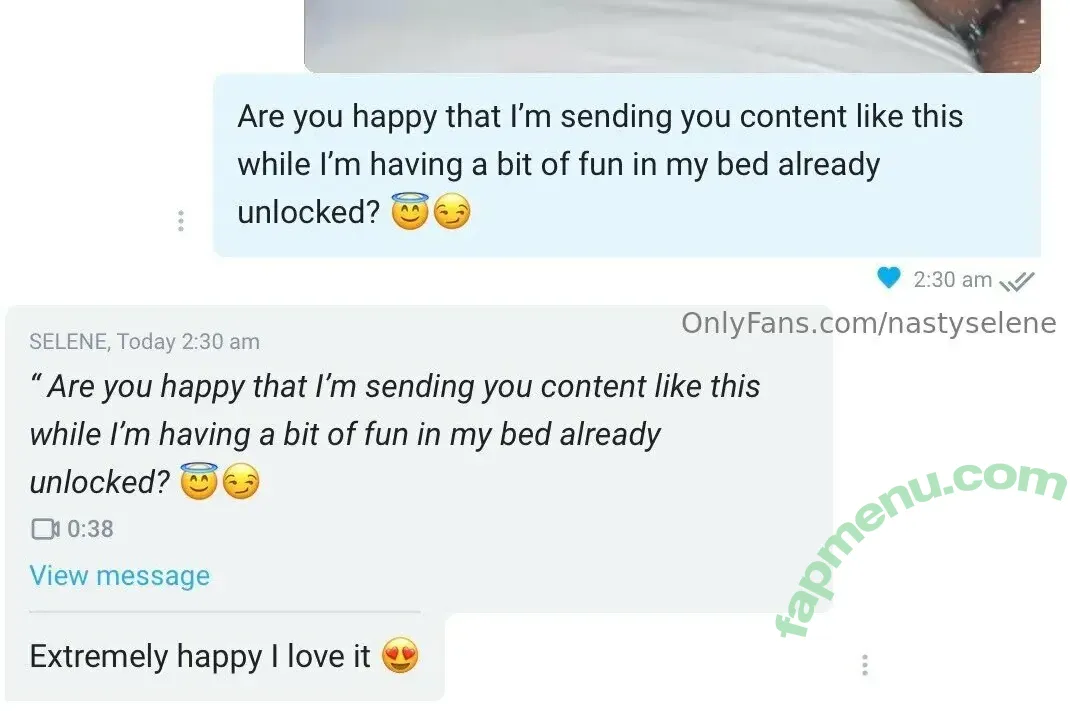Open options menu beside the sent message
This screenshot has height=711, width=1070.
pyautogui.click(x=180, y=221)
